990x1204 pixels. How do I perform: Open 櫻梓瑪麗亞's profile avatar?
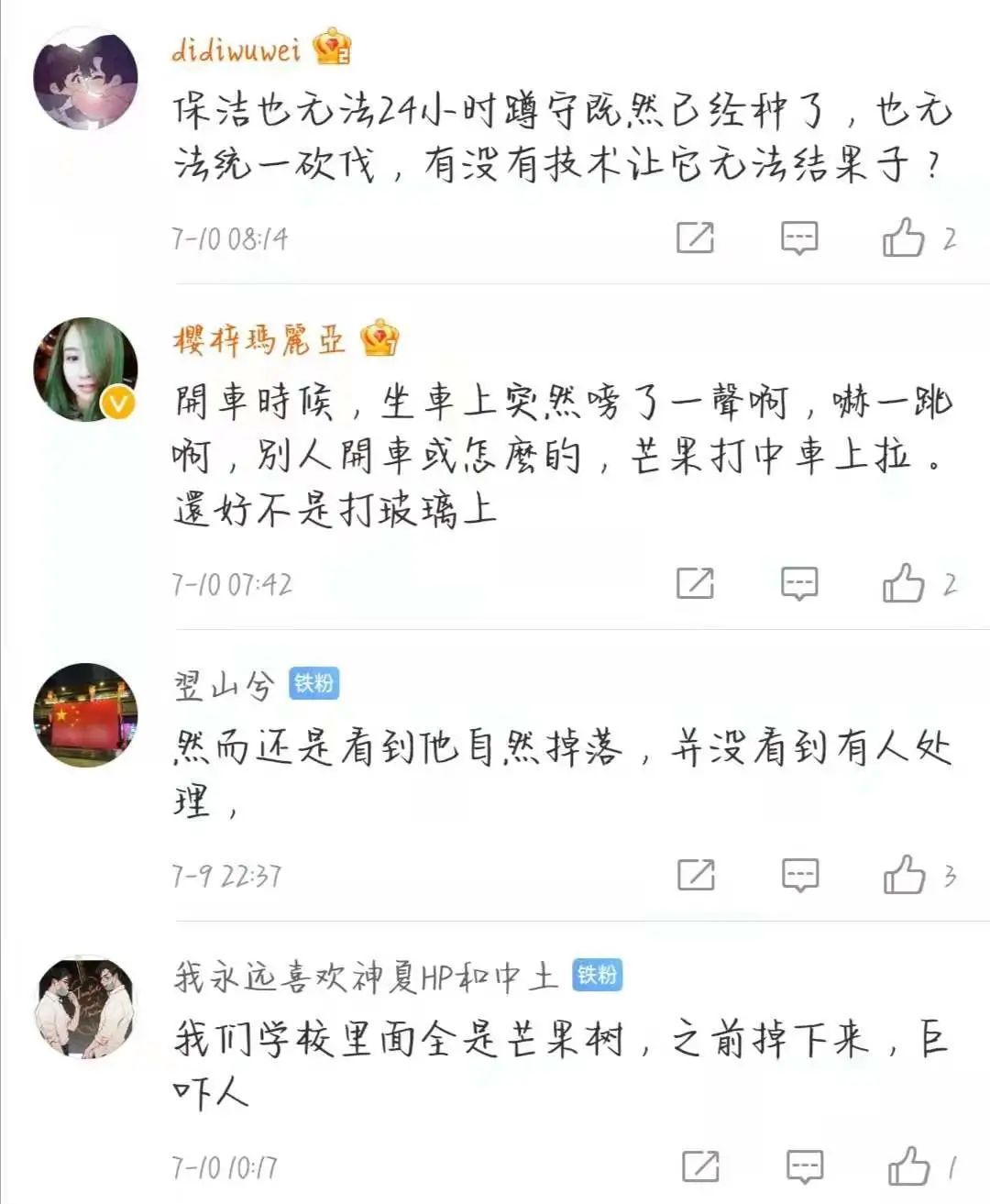pos(85,370)
